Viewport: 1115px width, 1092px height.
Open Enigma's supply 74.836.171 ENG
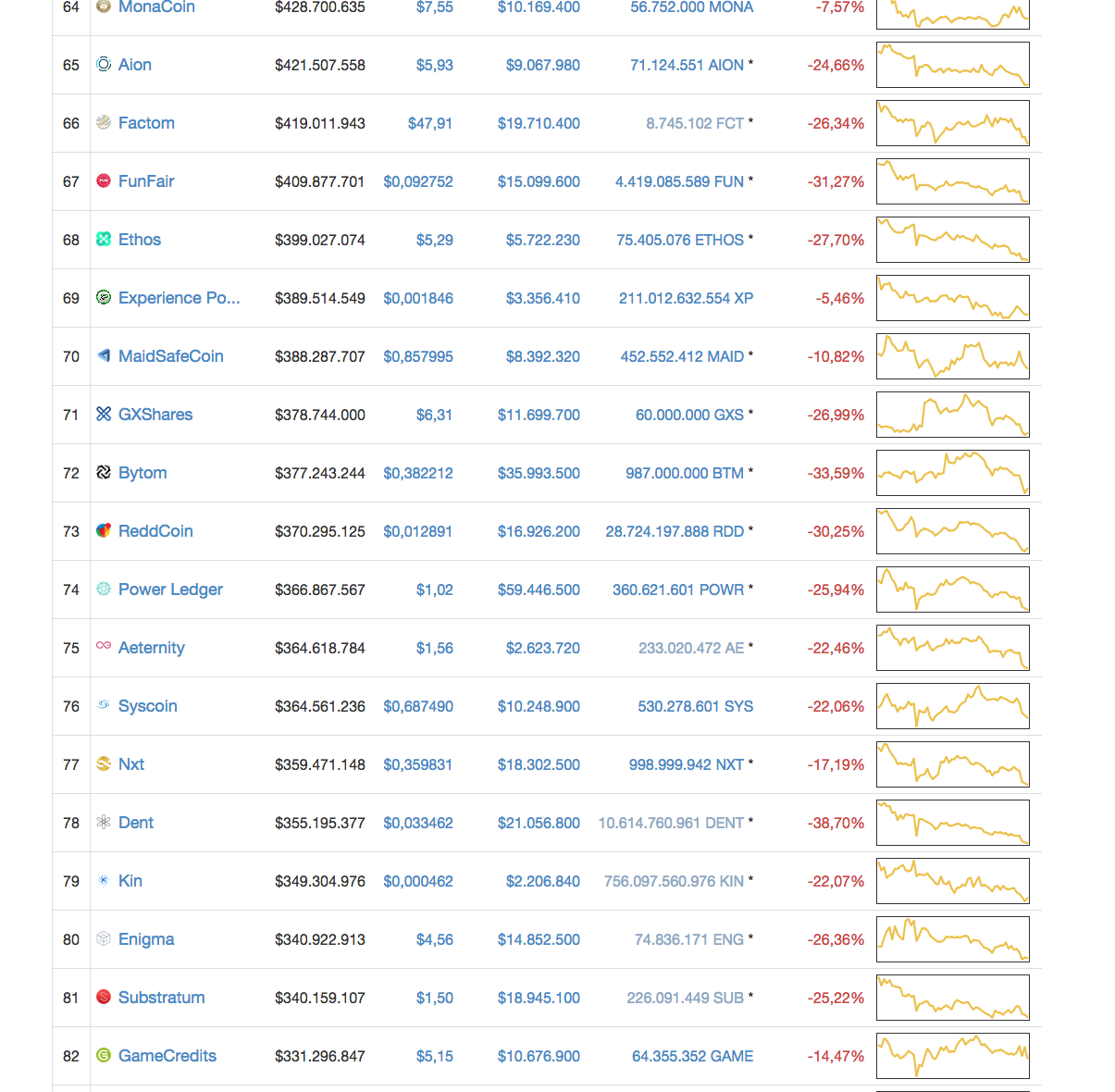pos(688,939)
